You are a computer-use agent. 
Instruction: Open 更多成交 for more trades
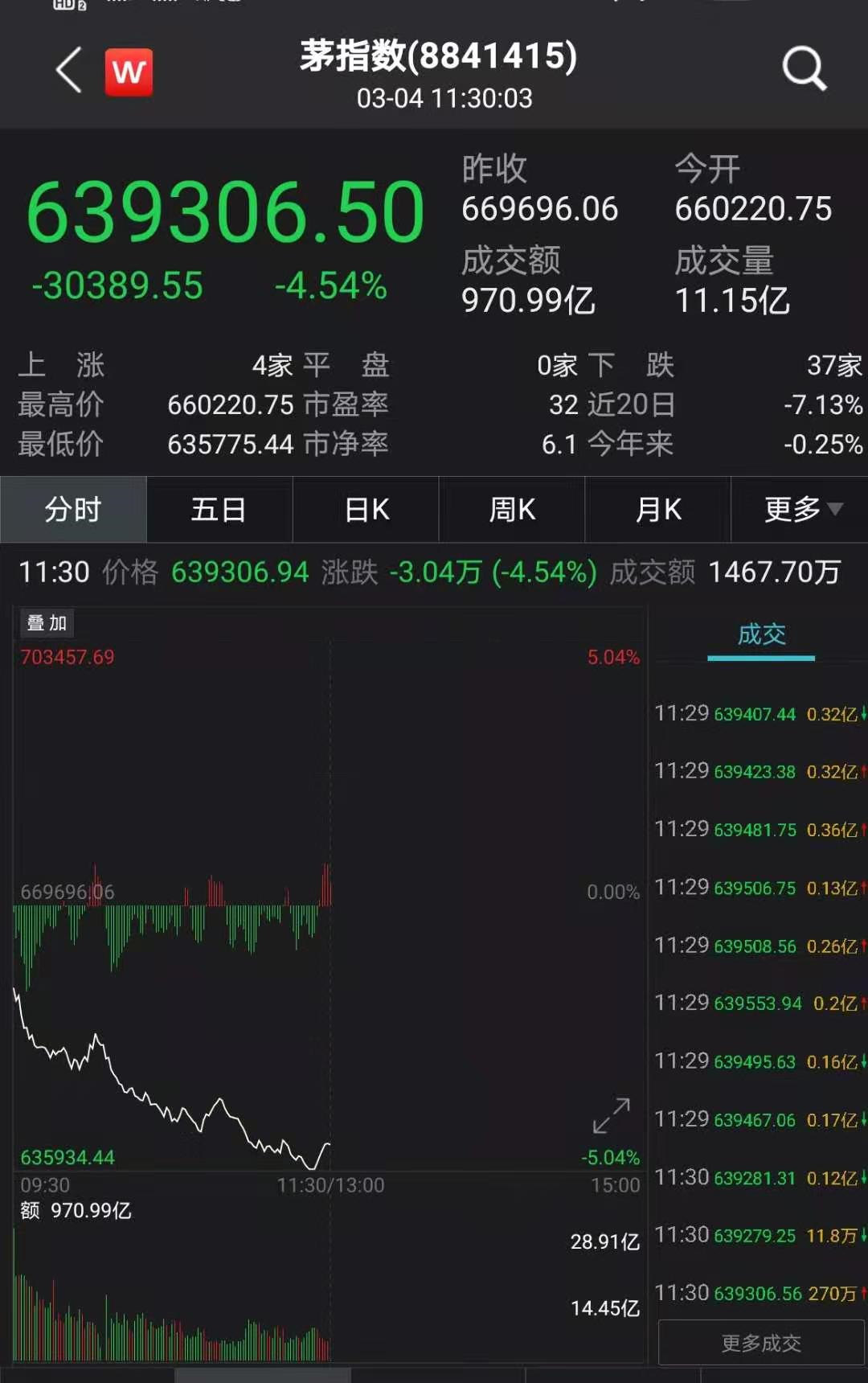760,1343
